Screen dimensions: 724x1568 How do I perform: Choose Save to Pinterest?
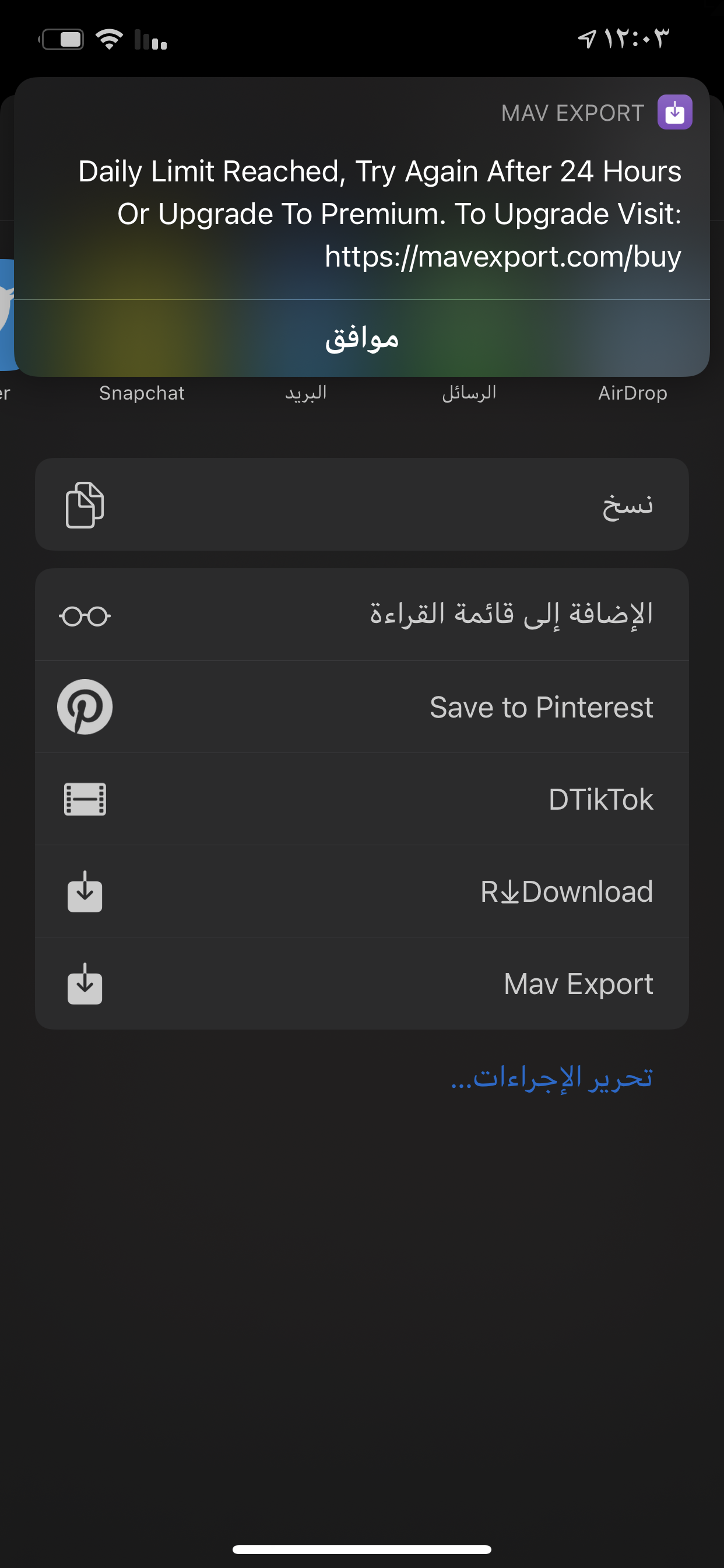(362, 708)
